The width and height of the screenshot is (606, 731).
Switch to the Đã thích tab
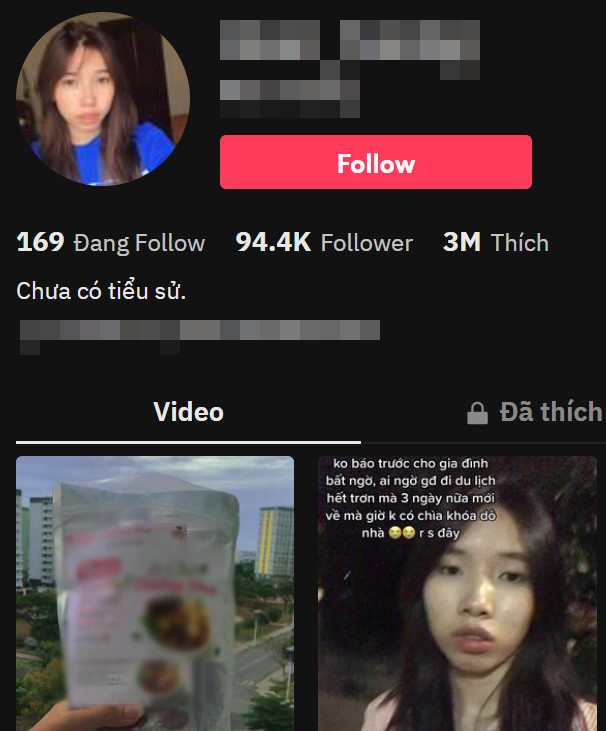[536, 412]
